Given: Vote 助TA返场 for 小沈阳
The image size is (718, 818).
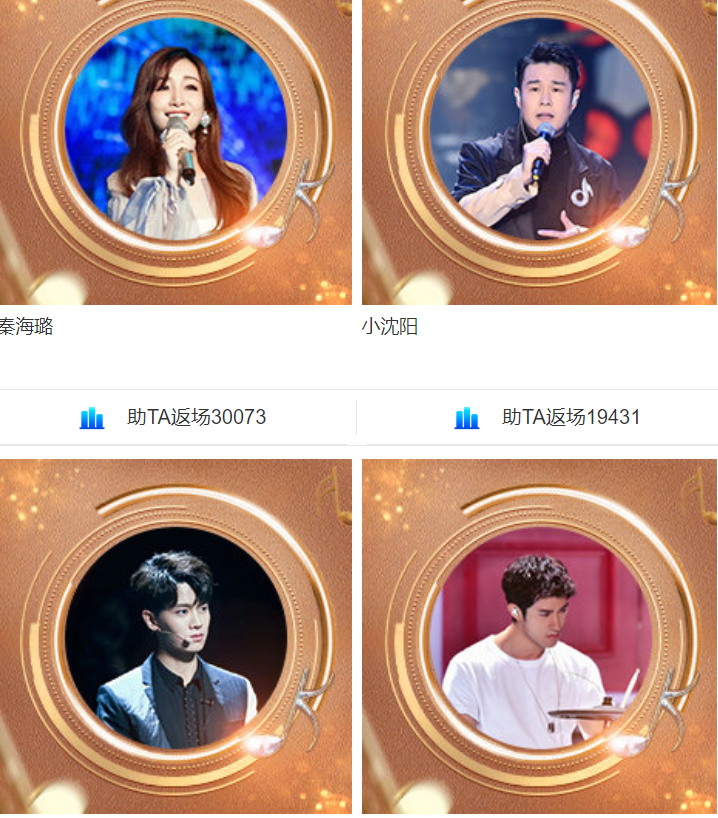Looking at the screenshot, I should 548,417.
